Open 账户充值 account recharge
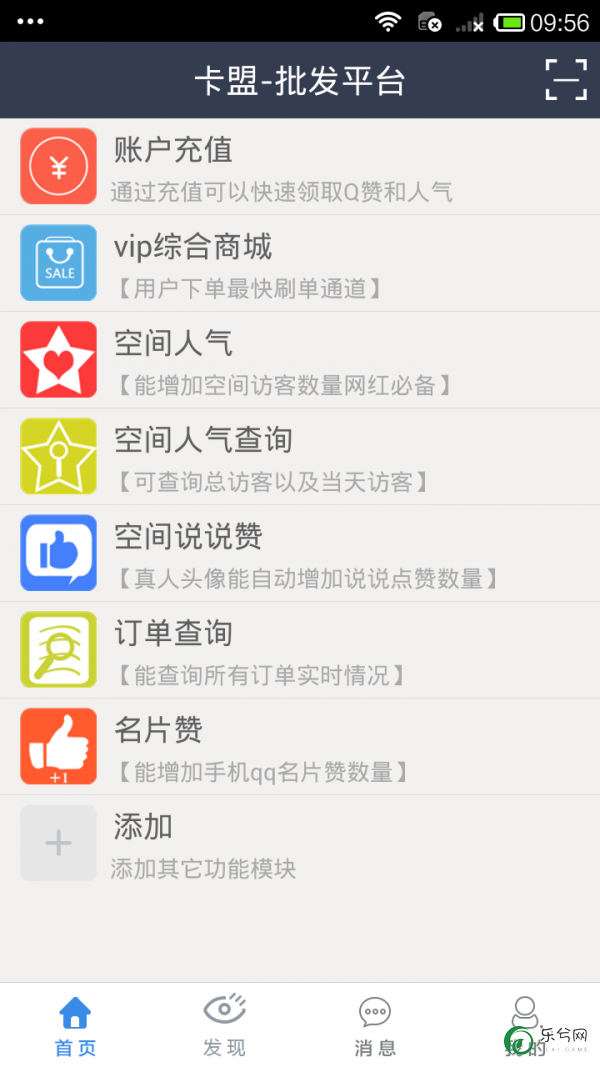Viewport: 600px width, 1067px height. 300,167
